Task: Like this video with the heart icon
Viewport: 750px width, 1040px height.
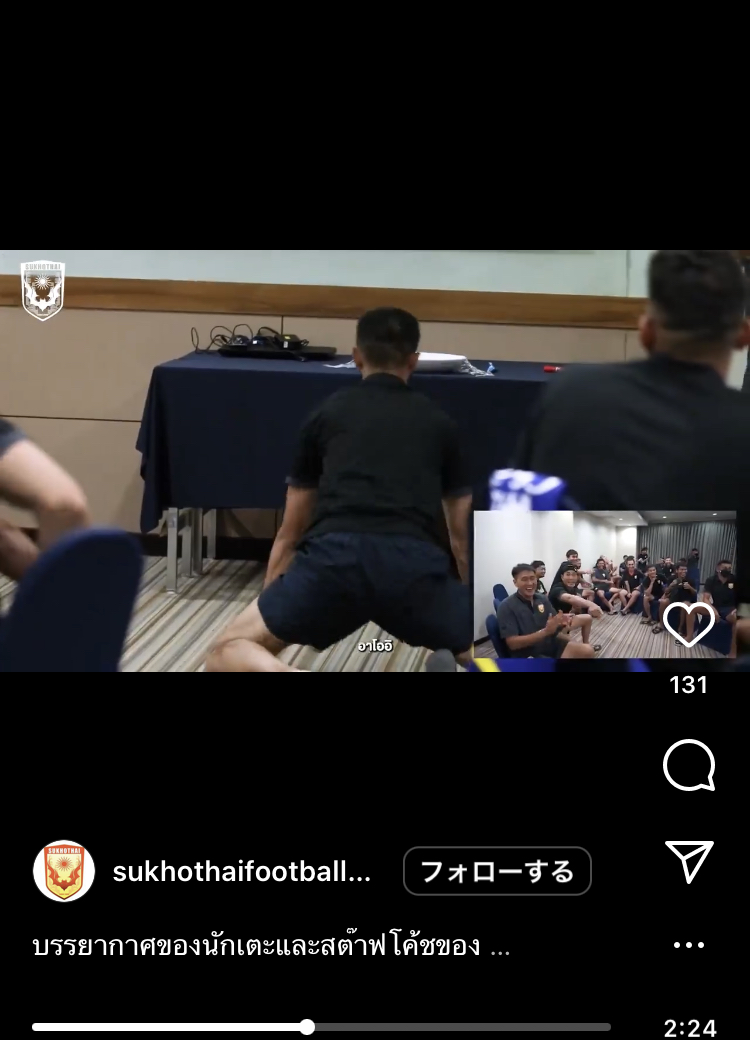Action: pyautogui.click(x=689, y=623)
